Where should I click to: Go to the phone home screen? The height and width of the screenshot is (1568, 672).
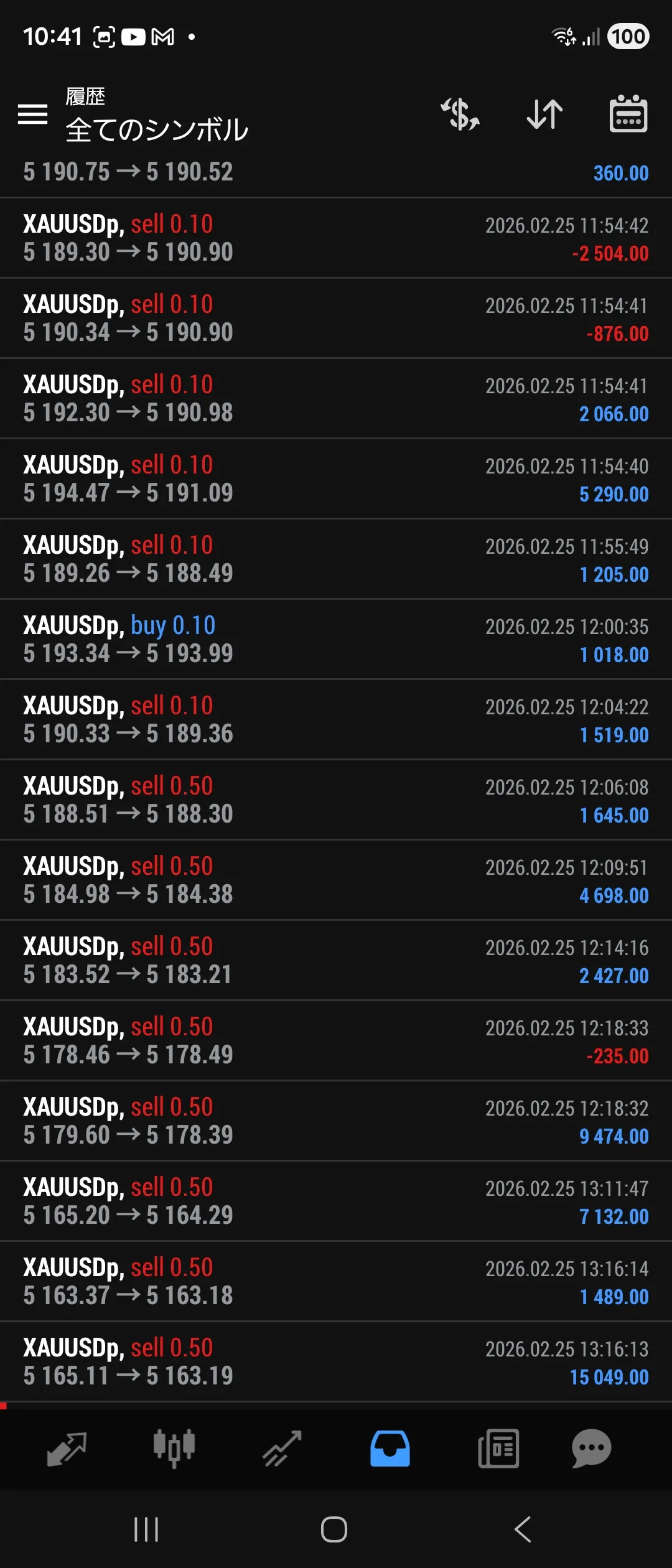tap(334, 1529)
